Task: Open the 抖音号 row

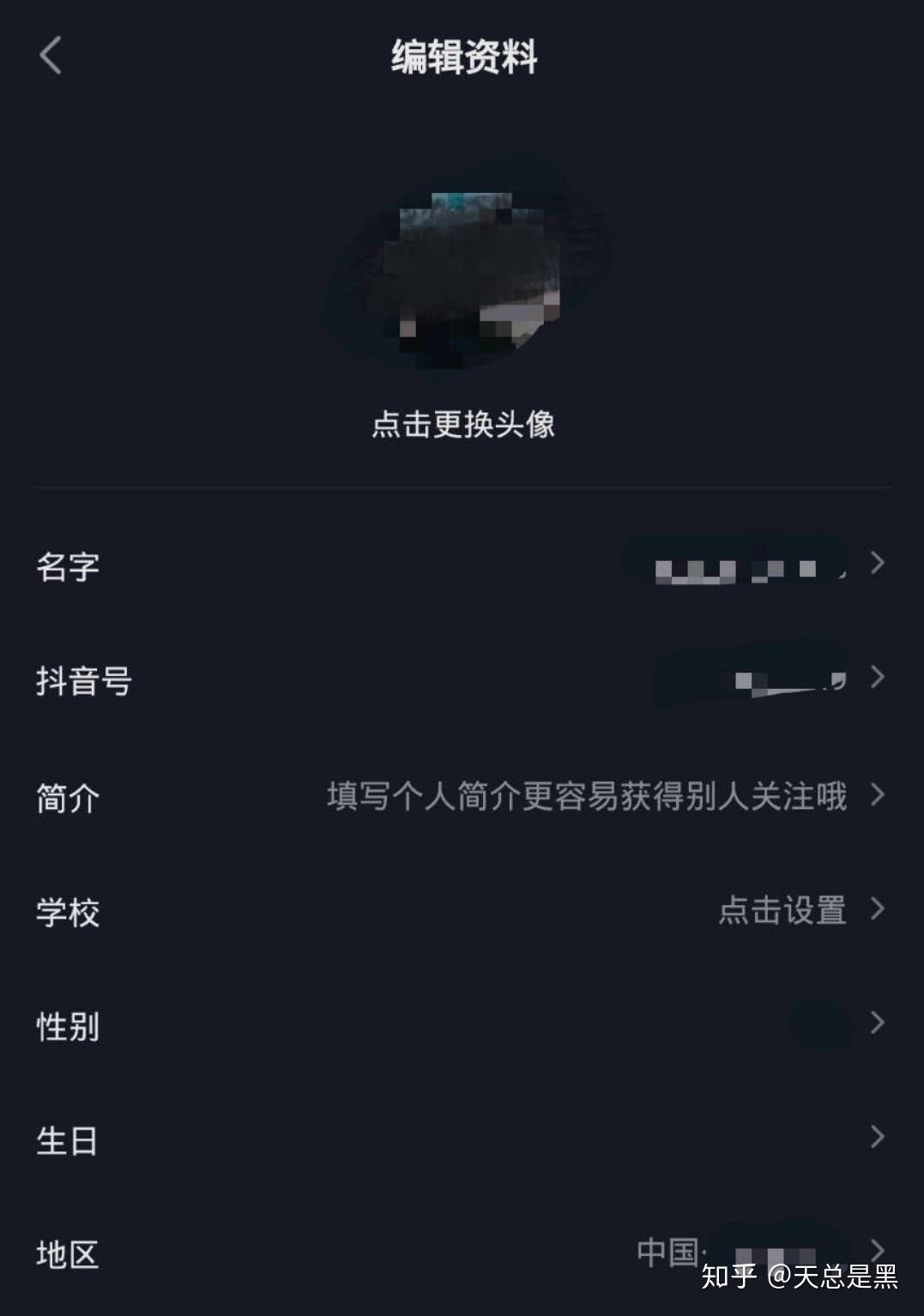Action: pyautogui.click(x=462, y=680)
